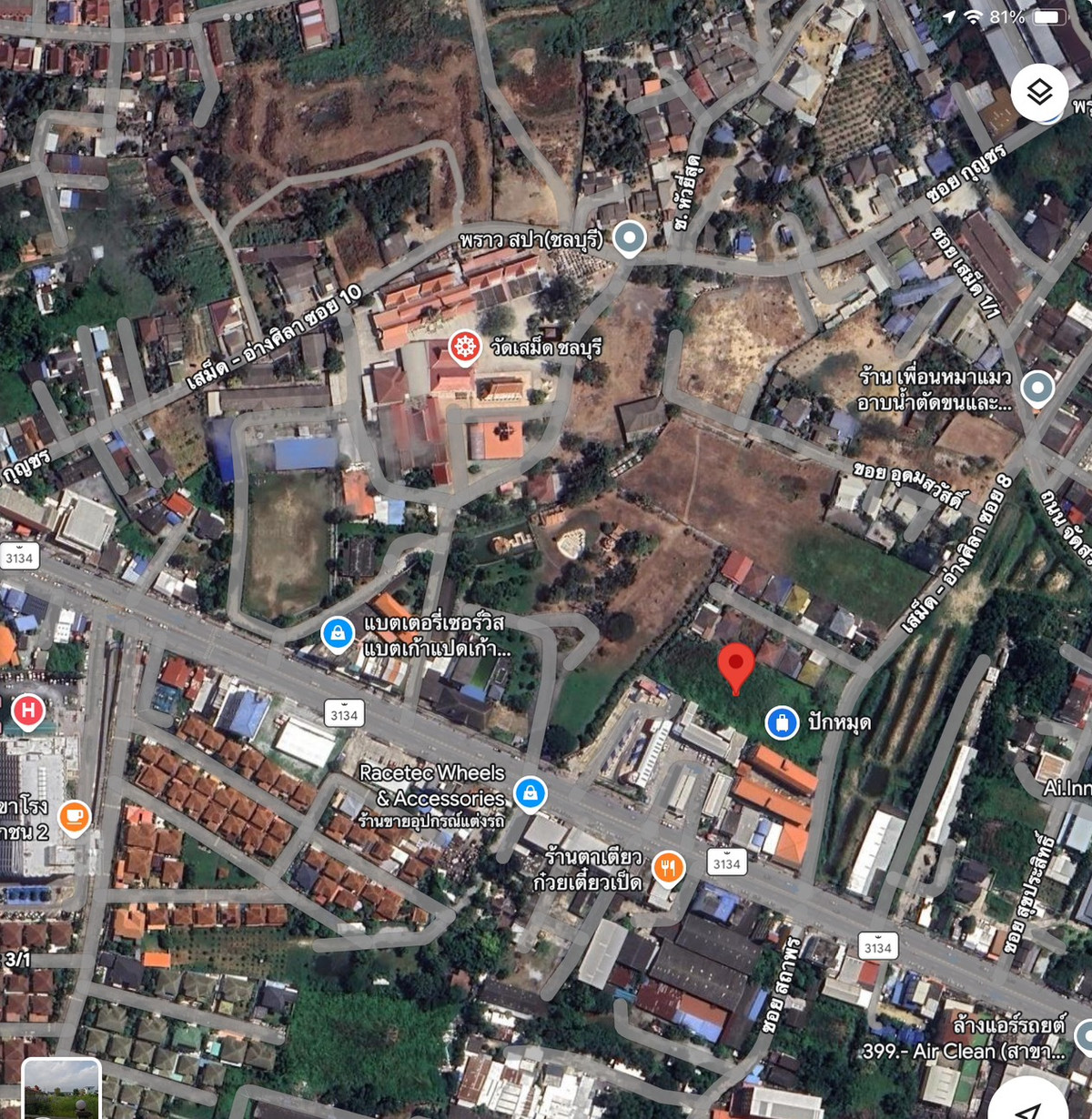Select the ปักหมุด luggage marker
The height and width of the screenshot is (1119, 1092).
point(782,722)
